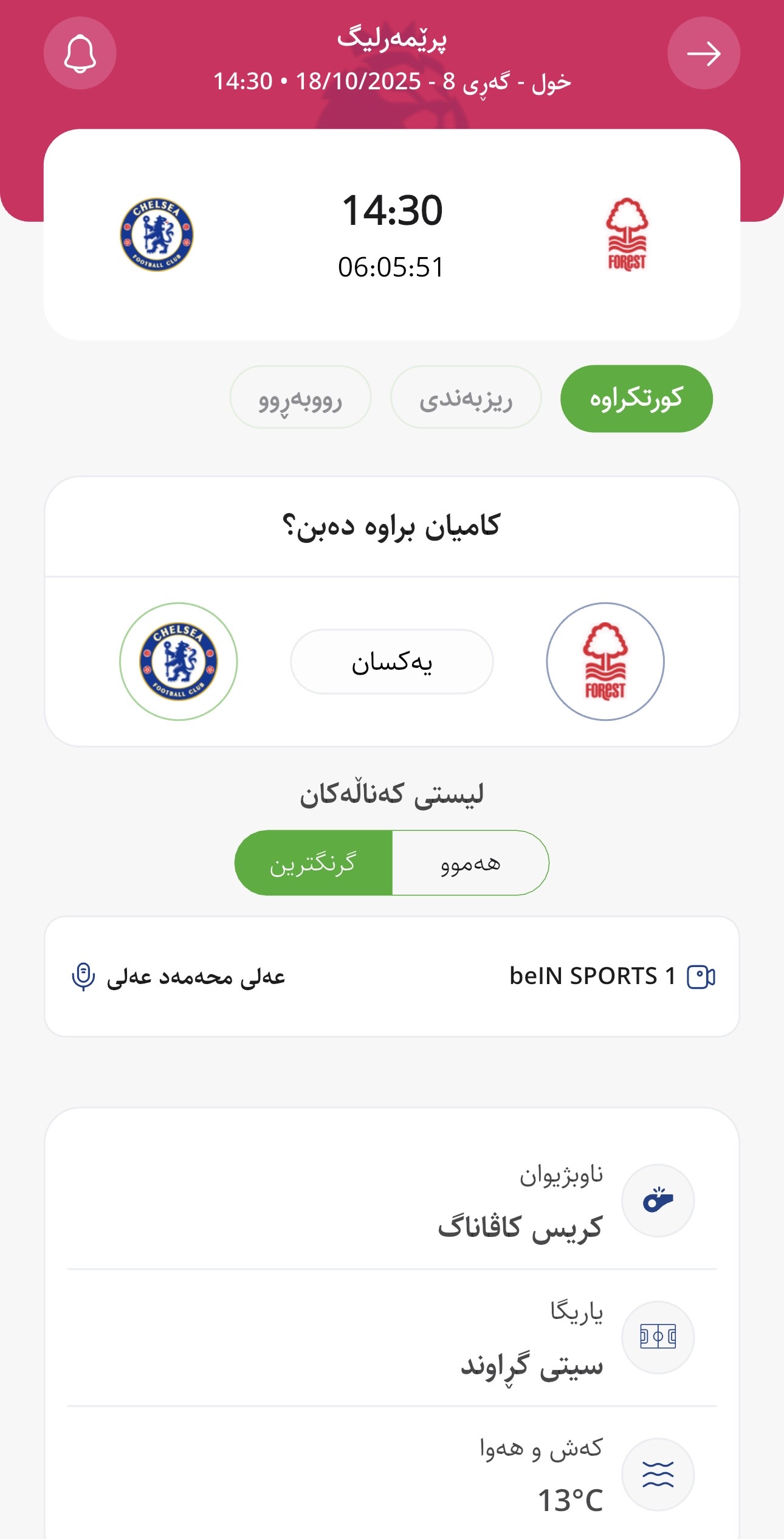Tap the Forest crest in the match card
784x1539 pixels.
click(627, 235)
